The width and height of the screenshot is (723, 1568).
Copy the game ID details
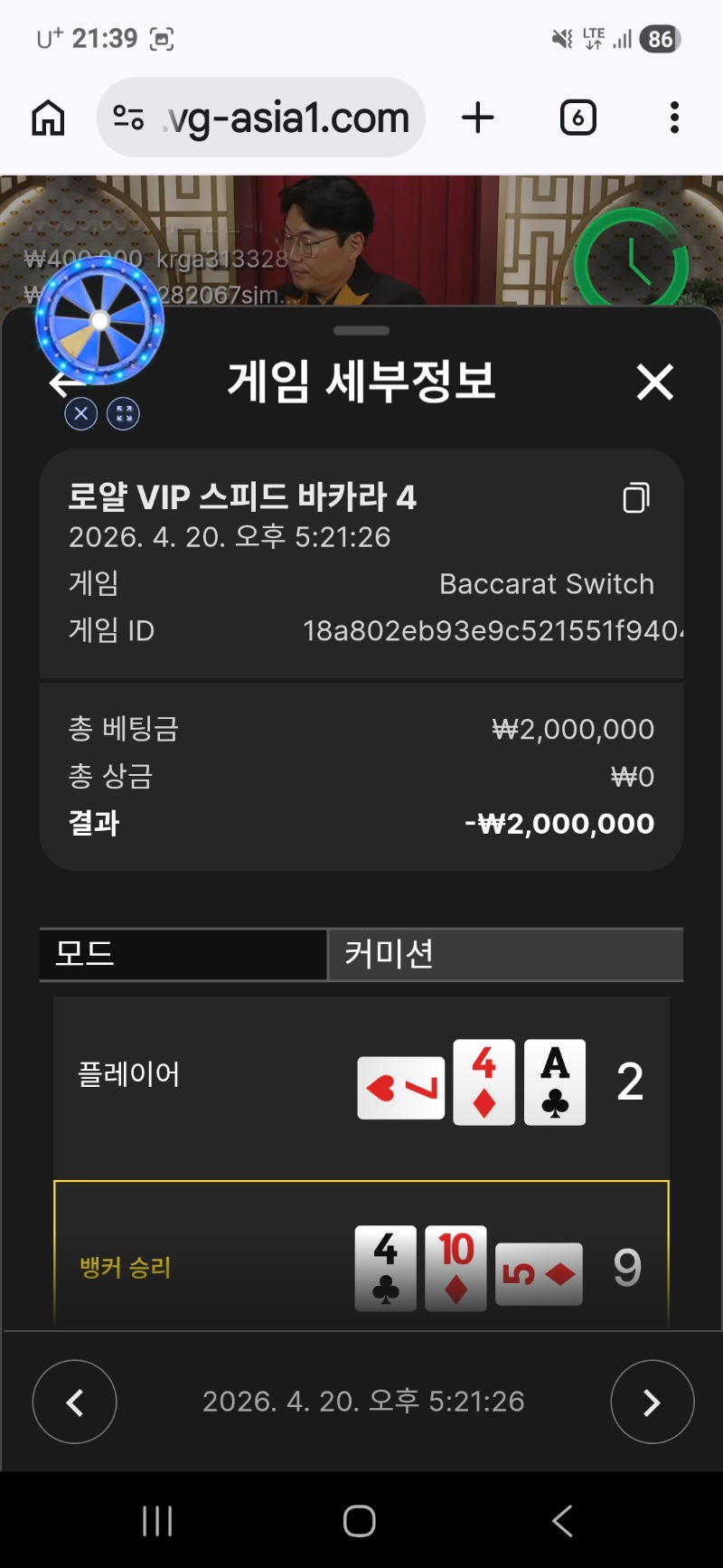[636, 497]
